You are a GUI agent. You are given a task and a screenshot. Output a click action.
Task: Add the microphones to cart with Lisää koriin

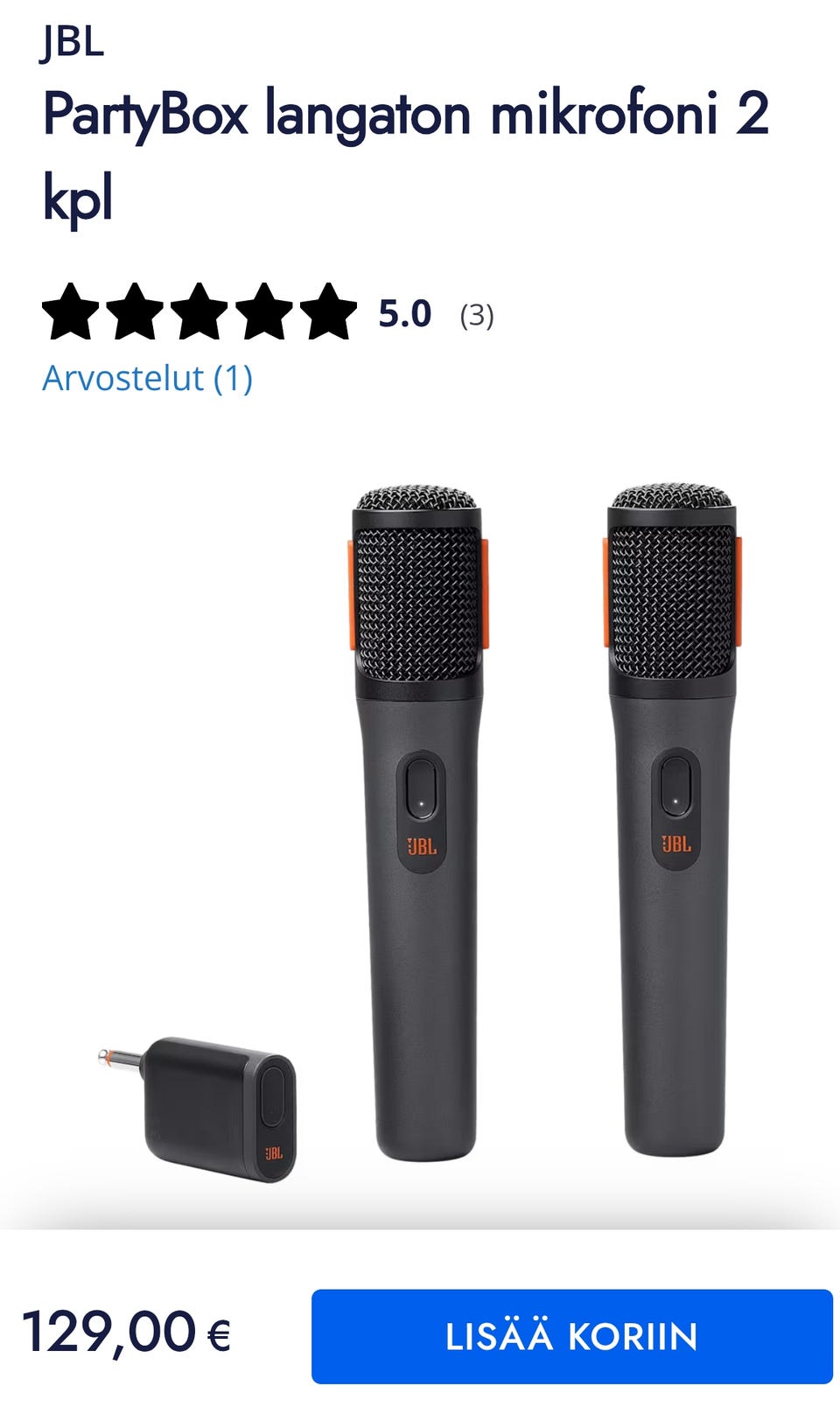click(x=571, y=1336)
